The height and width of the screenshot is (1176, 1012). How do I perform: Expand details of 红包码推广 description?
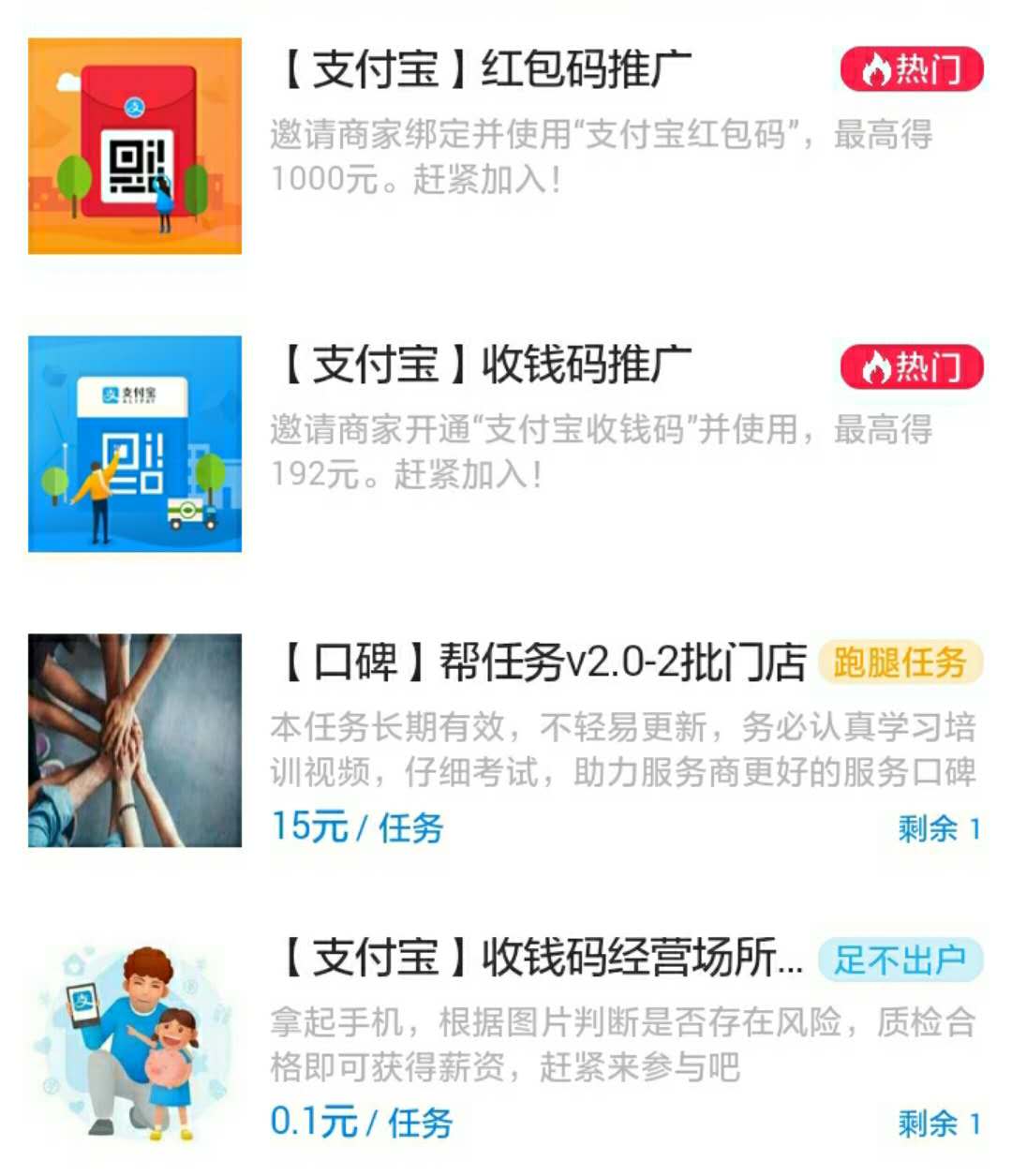tap(600, 159)
